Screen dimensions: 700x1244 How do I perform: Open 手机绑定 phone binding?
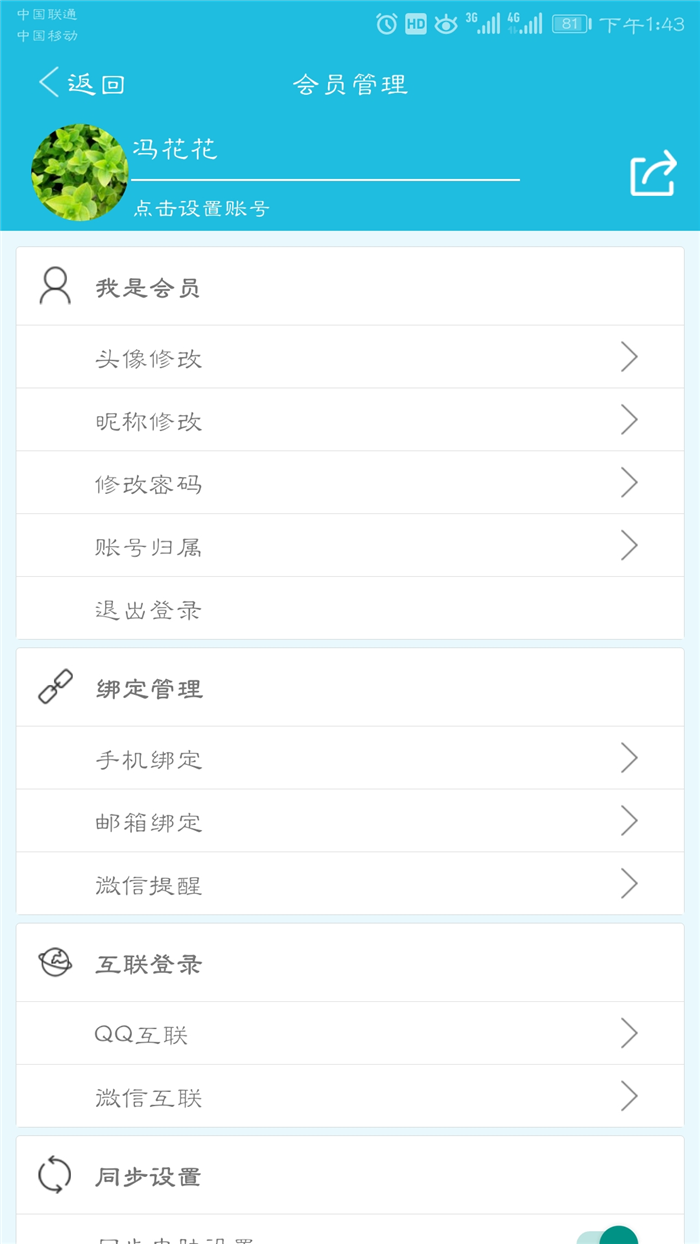(x=350, y=759)
